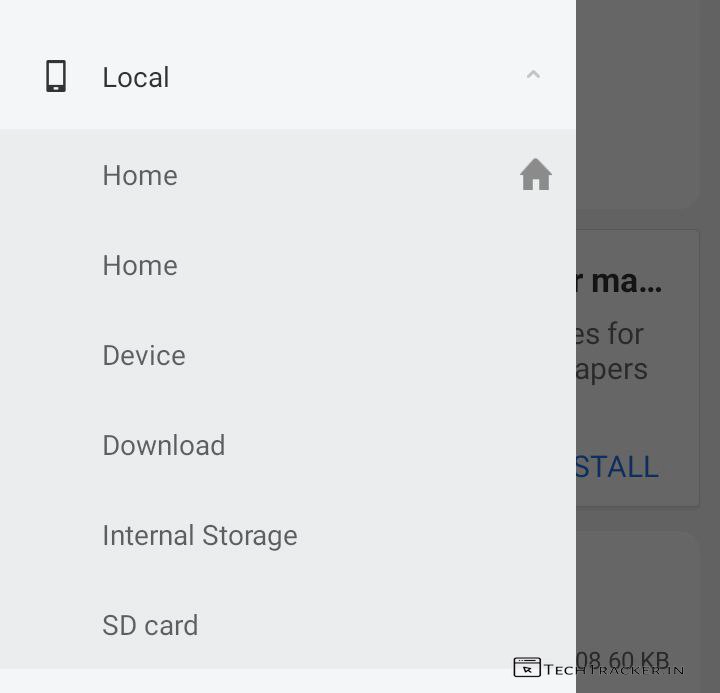Screen dimensions: 720x693
Task: Tap the INSTALL button behind the drawer
Action: 617,467
